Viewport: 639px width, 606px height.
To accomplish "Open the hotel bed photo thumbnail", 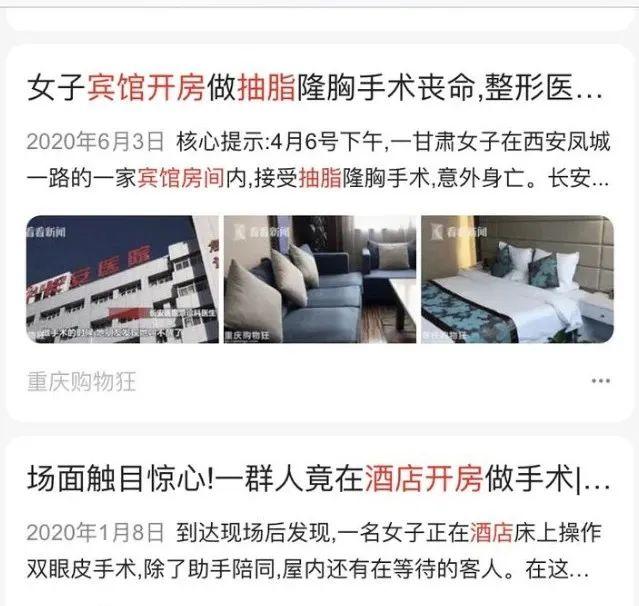I will click(516, 279).
